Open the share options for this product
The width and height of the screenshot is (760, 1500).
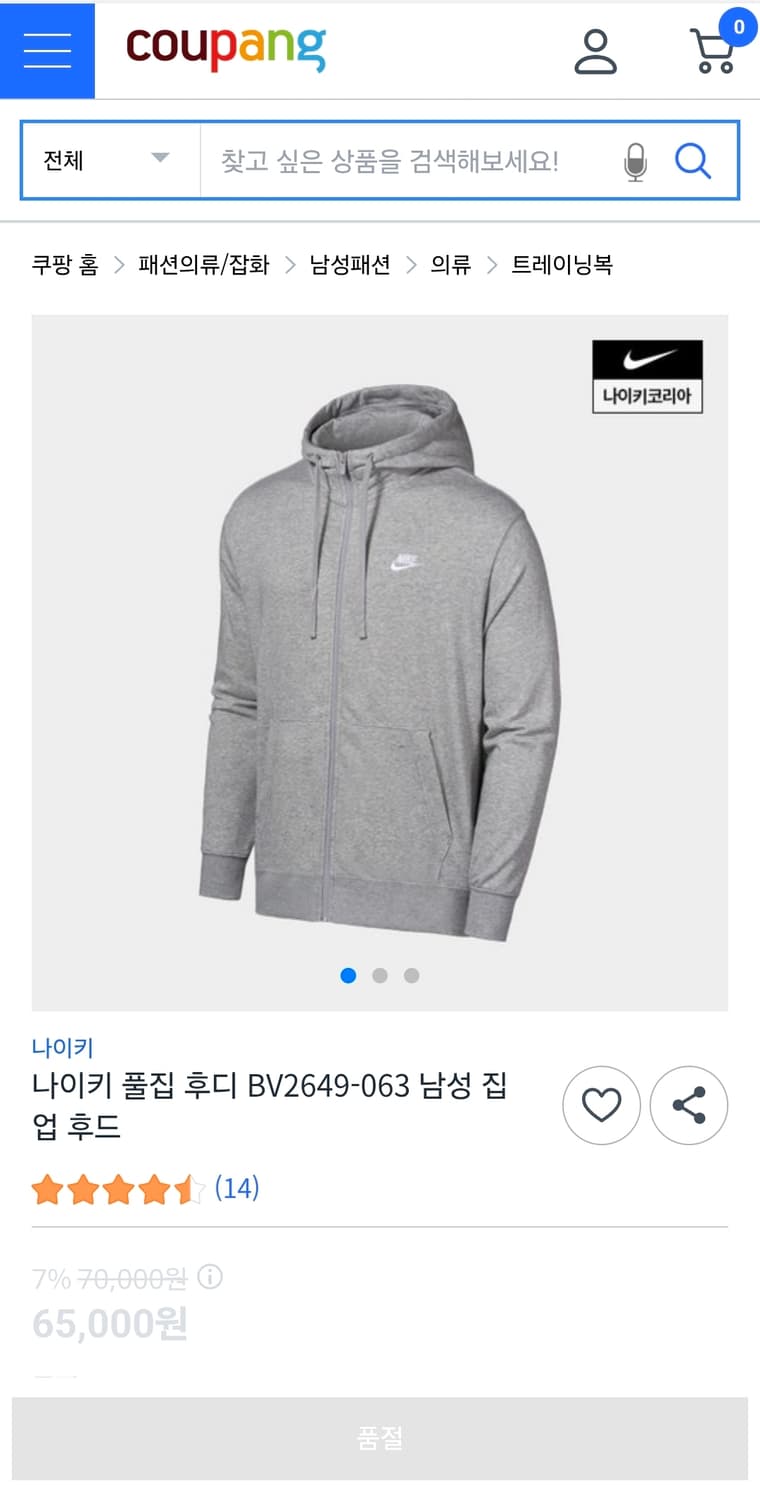coord(689,1104)
